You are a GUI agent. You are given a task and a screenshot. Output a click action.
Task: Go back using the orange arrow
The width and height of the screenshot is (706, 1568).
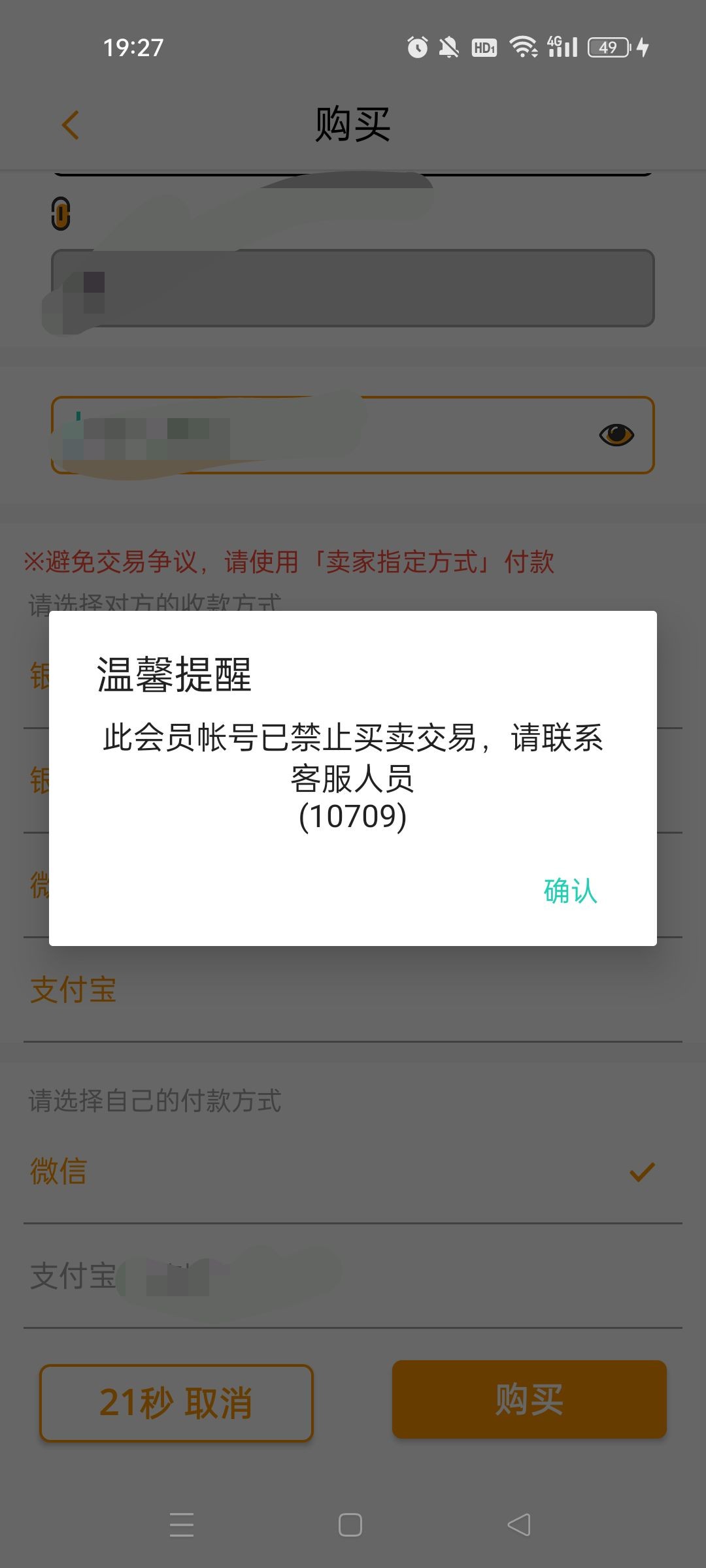(x=71, y=125)
